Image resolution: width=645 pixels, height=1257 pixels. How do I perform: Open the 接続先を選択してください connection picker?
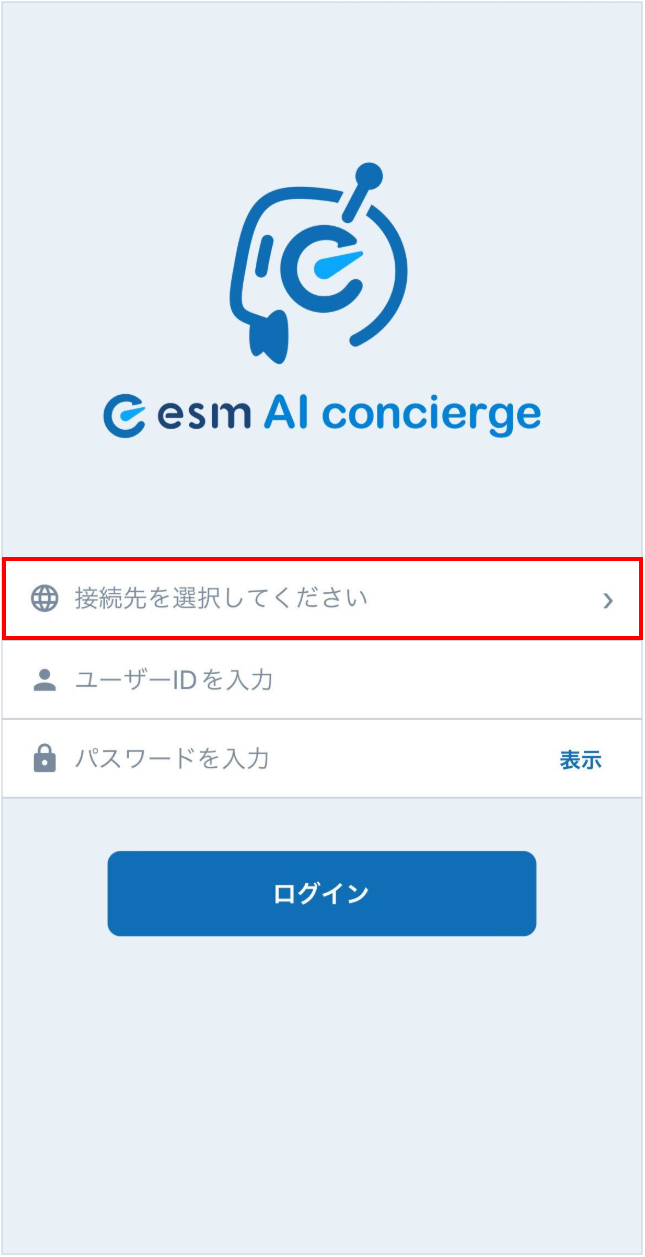(x=322, y=599)
